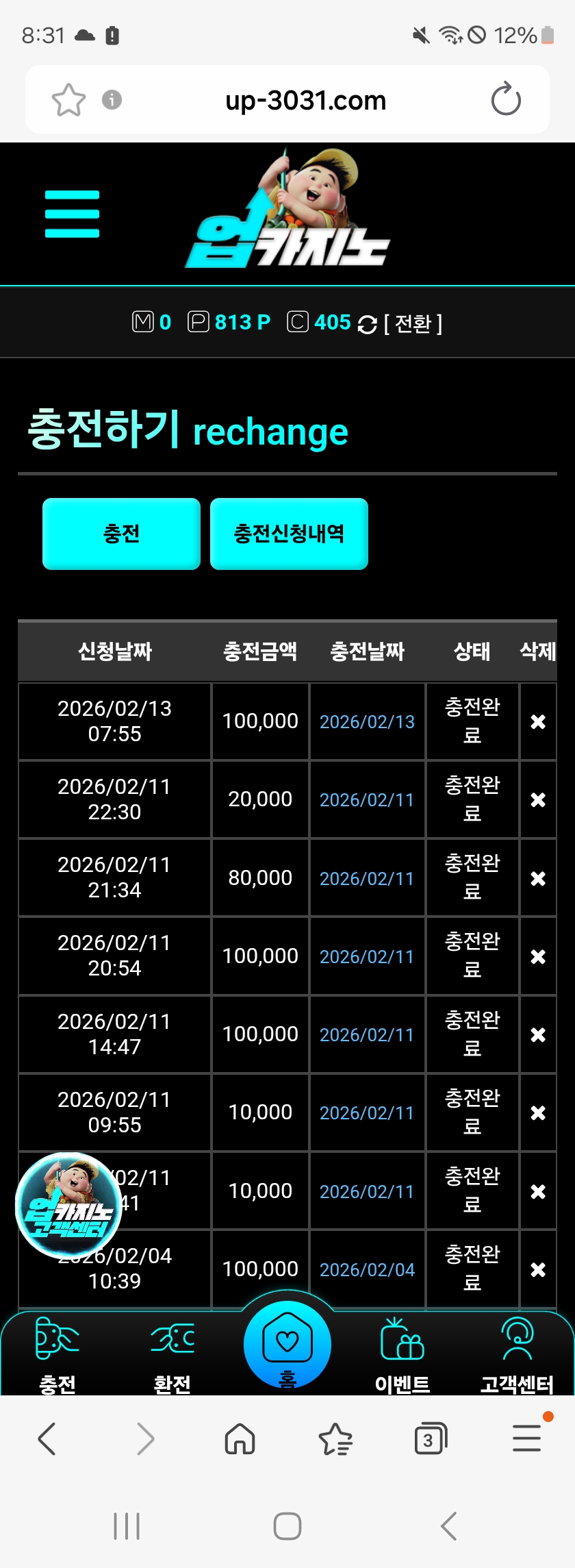Open the floating 고객센터 support badge
The height and width of the screenshot is (1568, 575).
click(x=68, y=1205)
